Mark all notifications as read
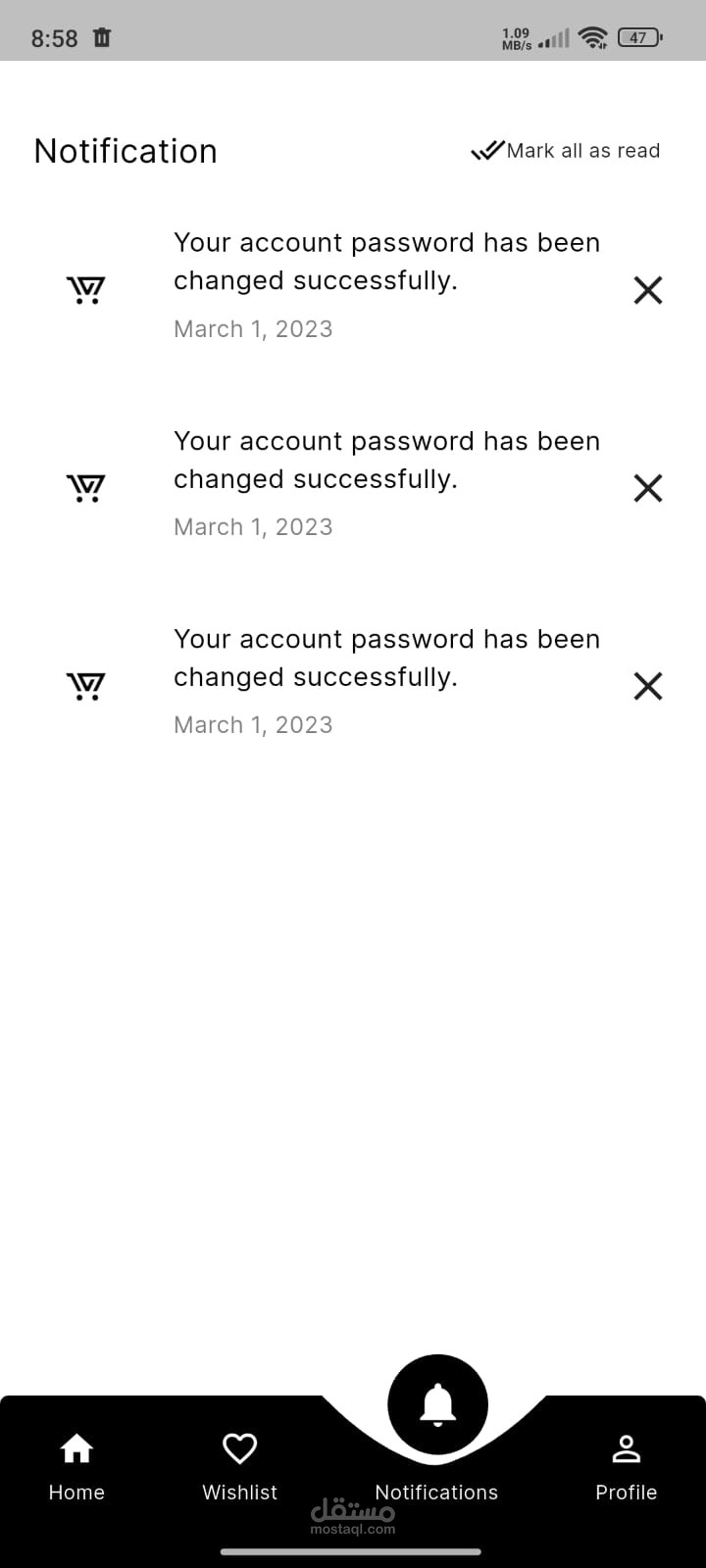This screenshot has height=1568, width=706. (x=567, y=151)
